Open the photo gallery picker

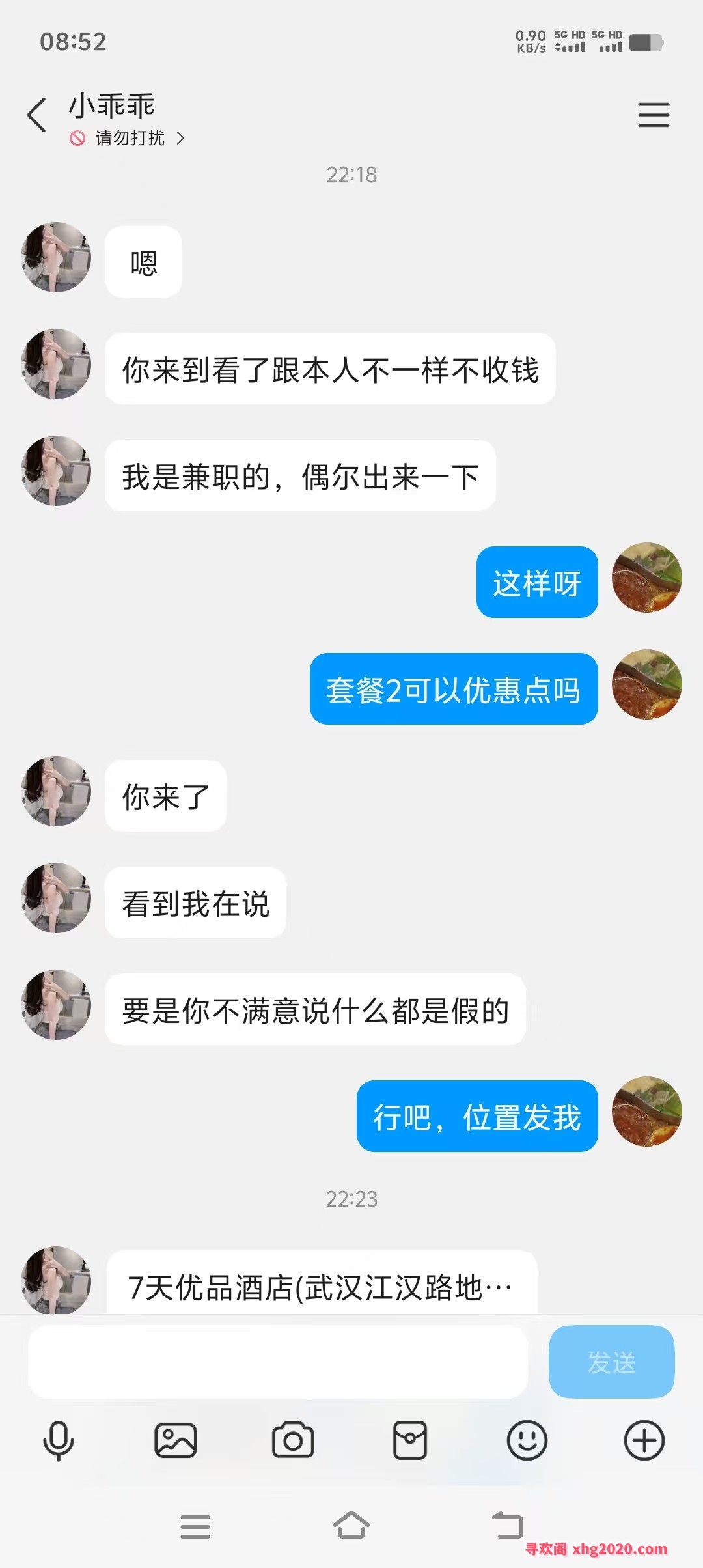176,1440
